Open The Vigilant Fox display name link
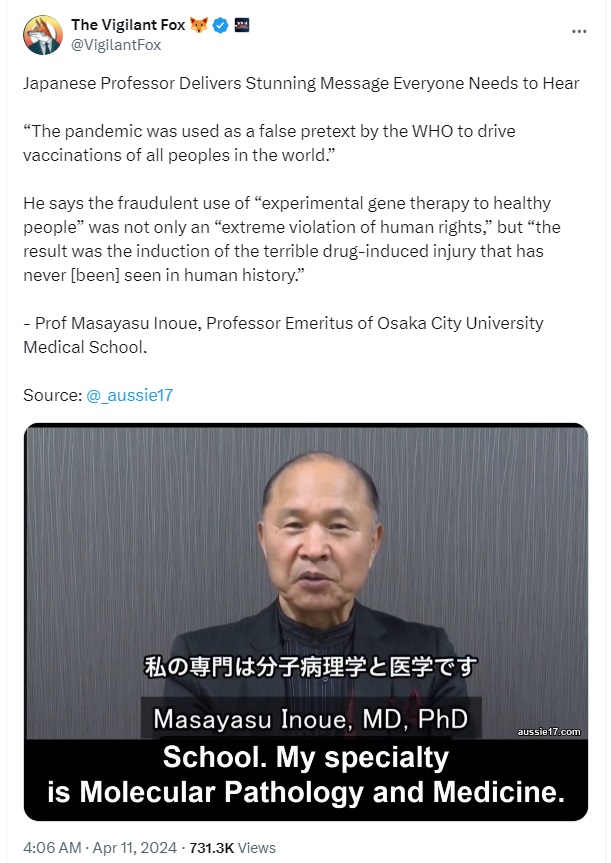611x863 pixels. [128, 25]
